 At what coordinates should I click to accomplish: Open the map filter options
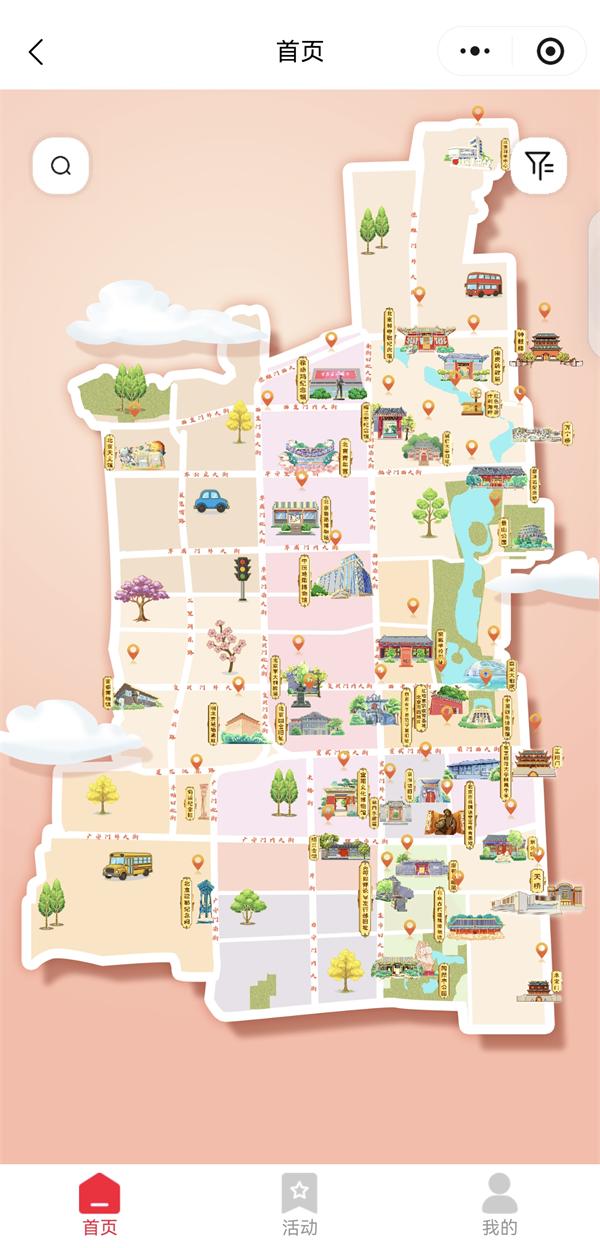tap(540, 165)
